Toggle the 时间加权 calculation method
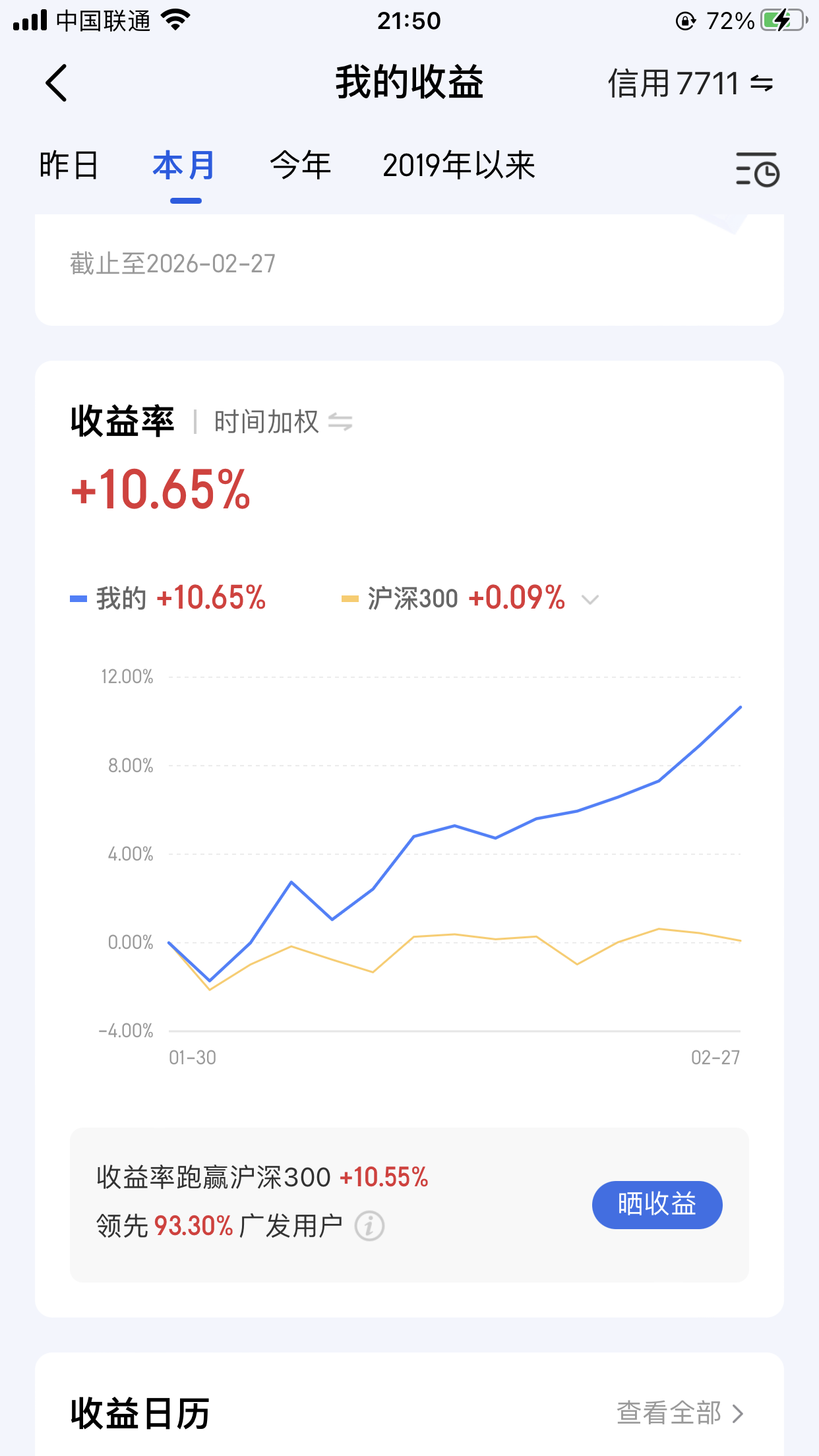819x1456 pixels. click(x=284, y=422)
